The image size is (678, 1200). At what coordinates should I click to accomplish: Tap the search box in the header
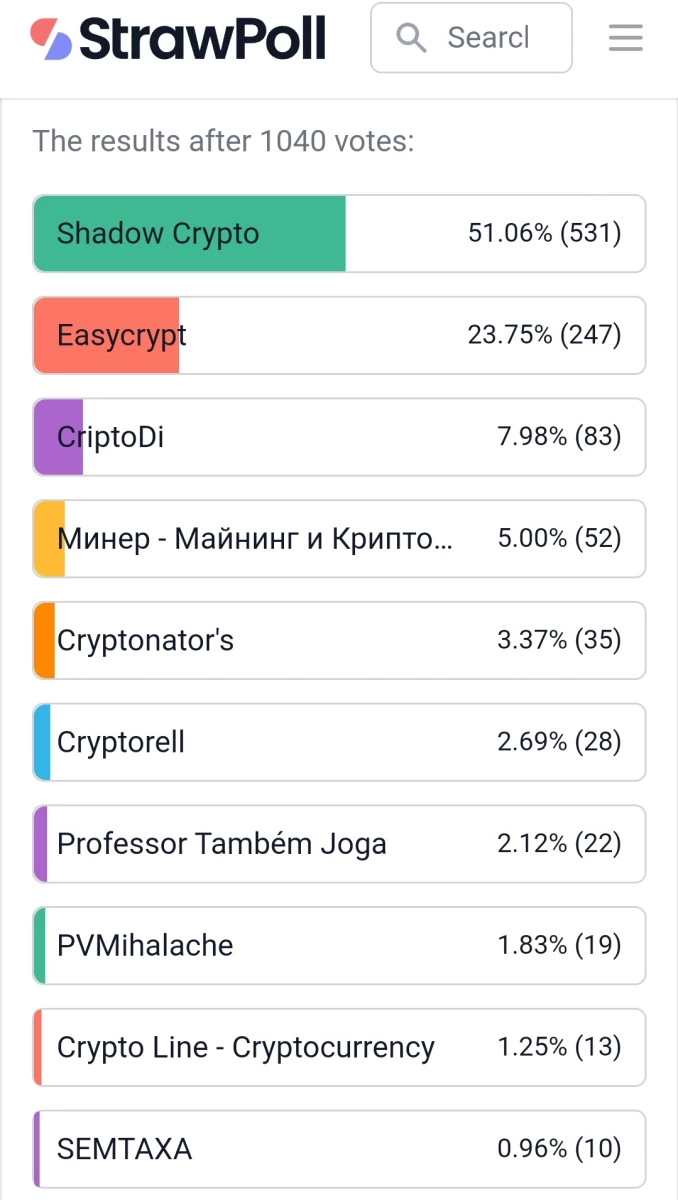(471, 38)
